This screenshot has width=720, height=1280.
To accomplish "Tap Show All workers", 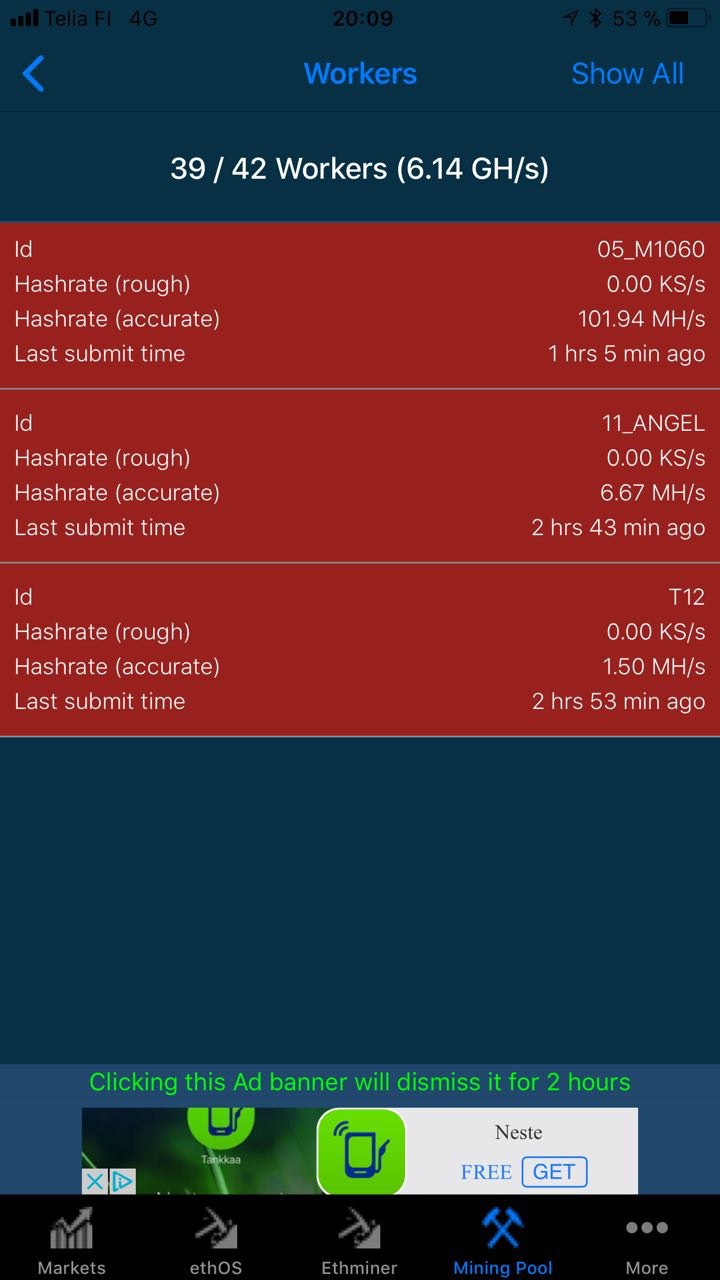I will 627,74.
